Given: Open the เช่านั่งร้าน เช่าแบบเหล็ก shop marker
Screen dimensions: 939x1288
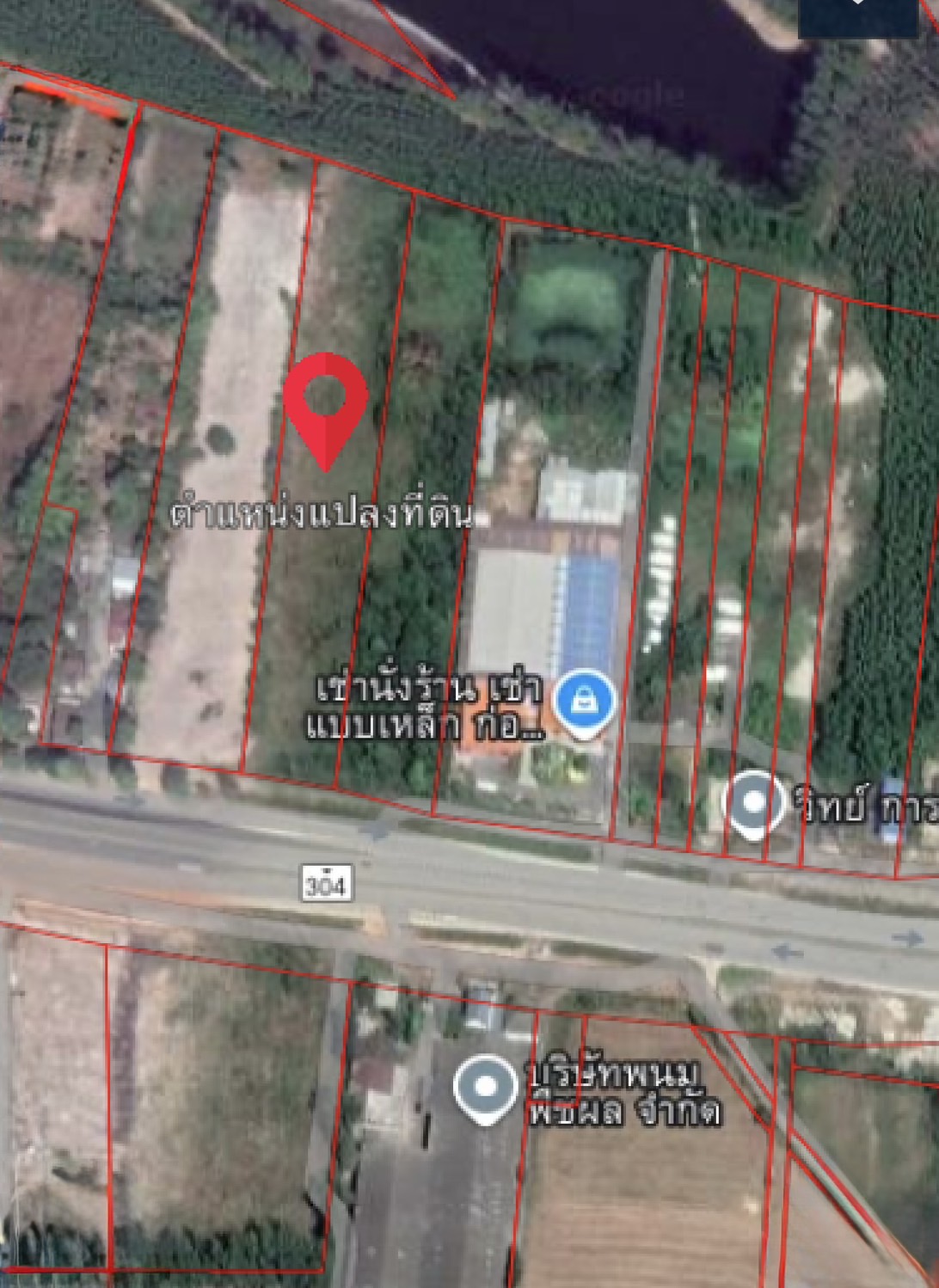Looking at the screenshot, I should coord(585,702).
